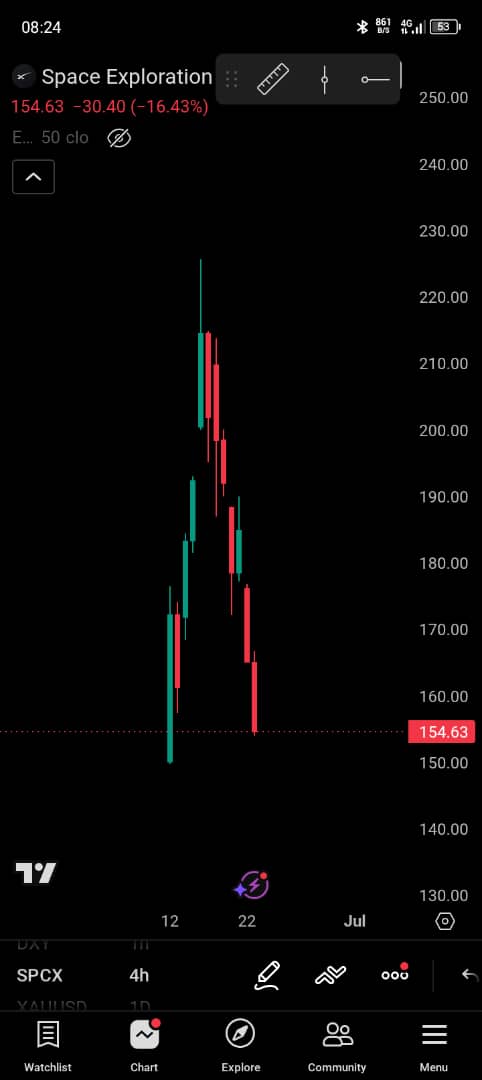Open the pencil drawing tools
This screenshot has width=482, height=1080.
coord(267,975)
